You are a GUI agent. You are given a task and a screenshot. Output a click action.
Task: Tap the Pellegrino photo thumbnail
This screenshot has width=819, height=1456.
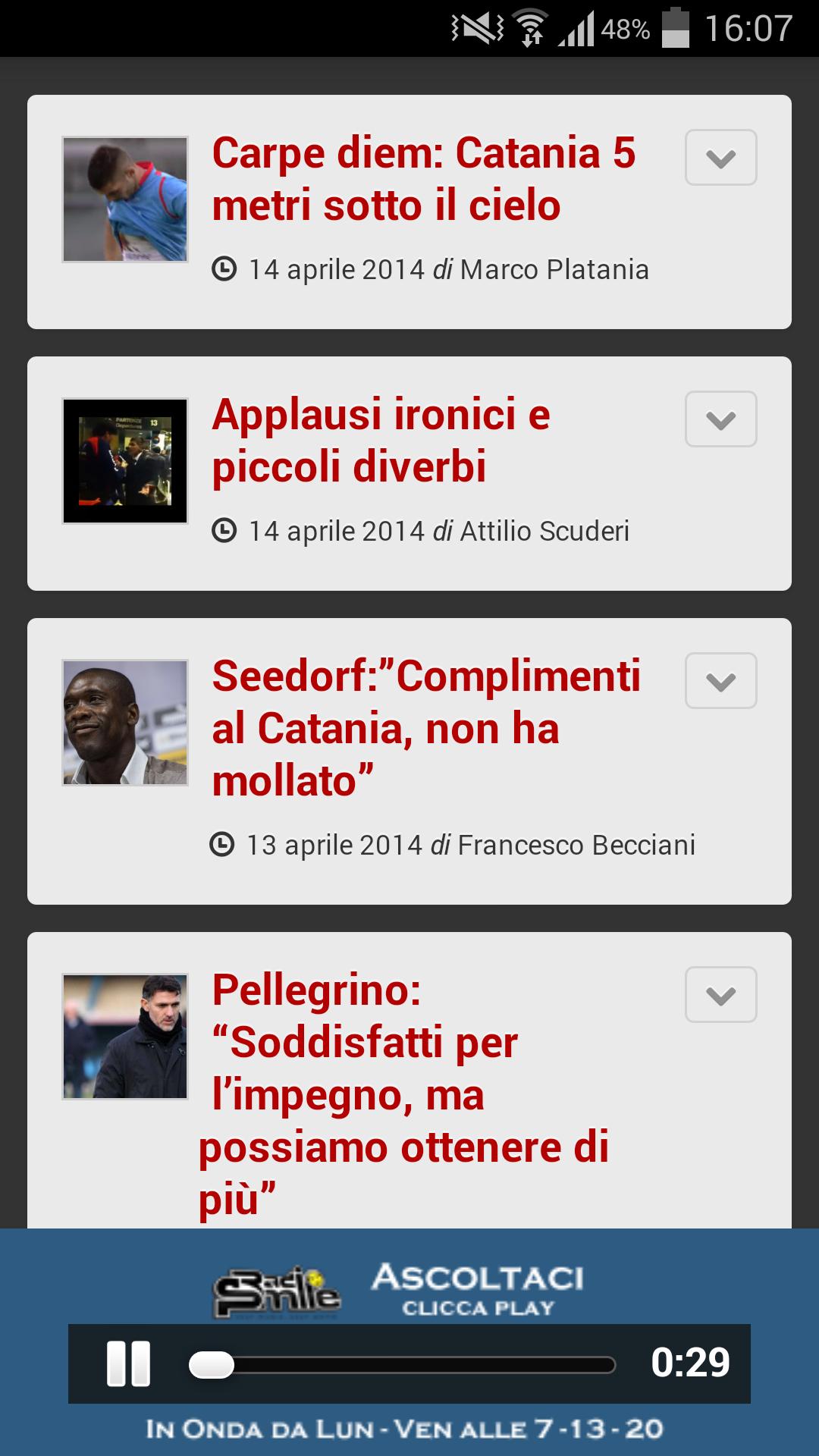[x=125, y=1035]
